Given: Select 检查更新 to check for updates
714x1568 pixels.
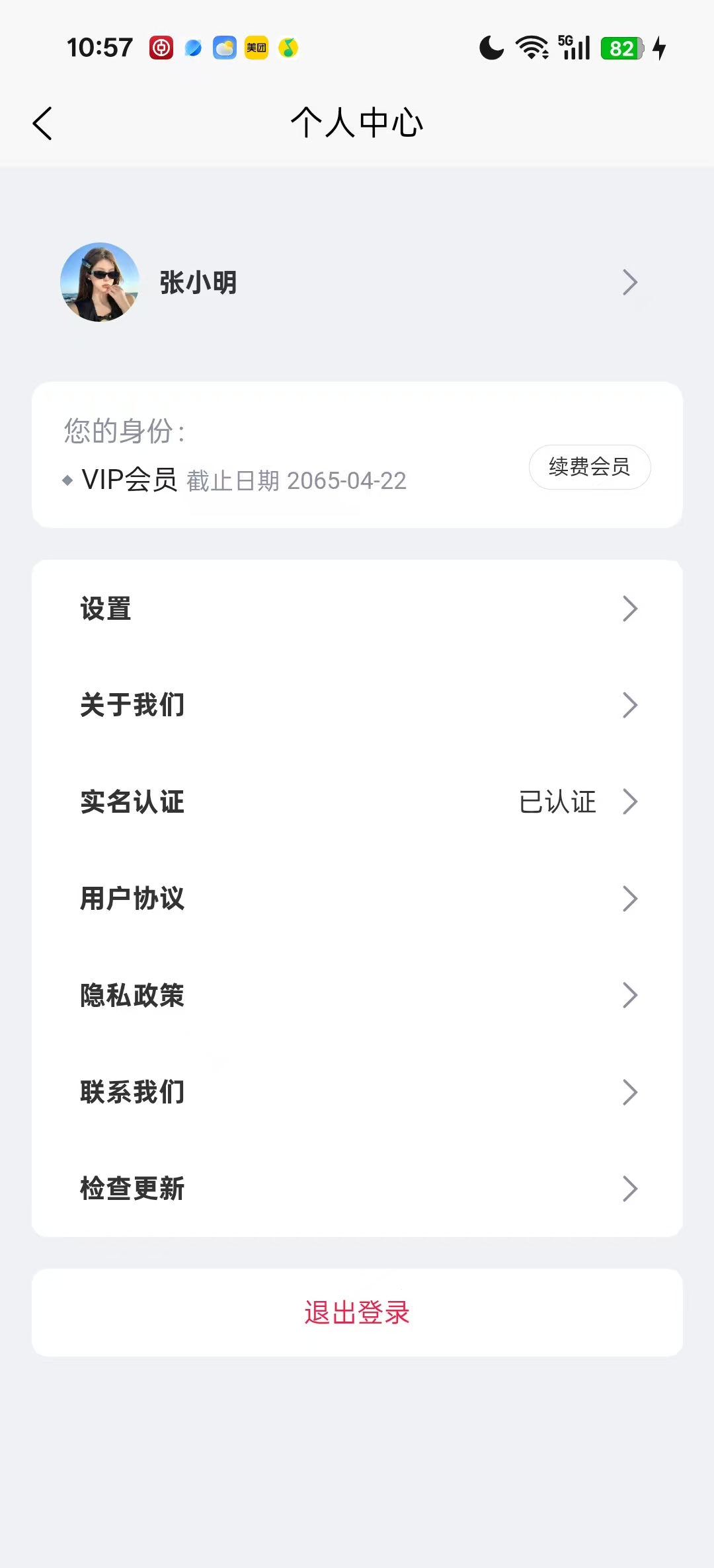Looking at the screenshot, I should tap(357, 1189).
